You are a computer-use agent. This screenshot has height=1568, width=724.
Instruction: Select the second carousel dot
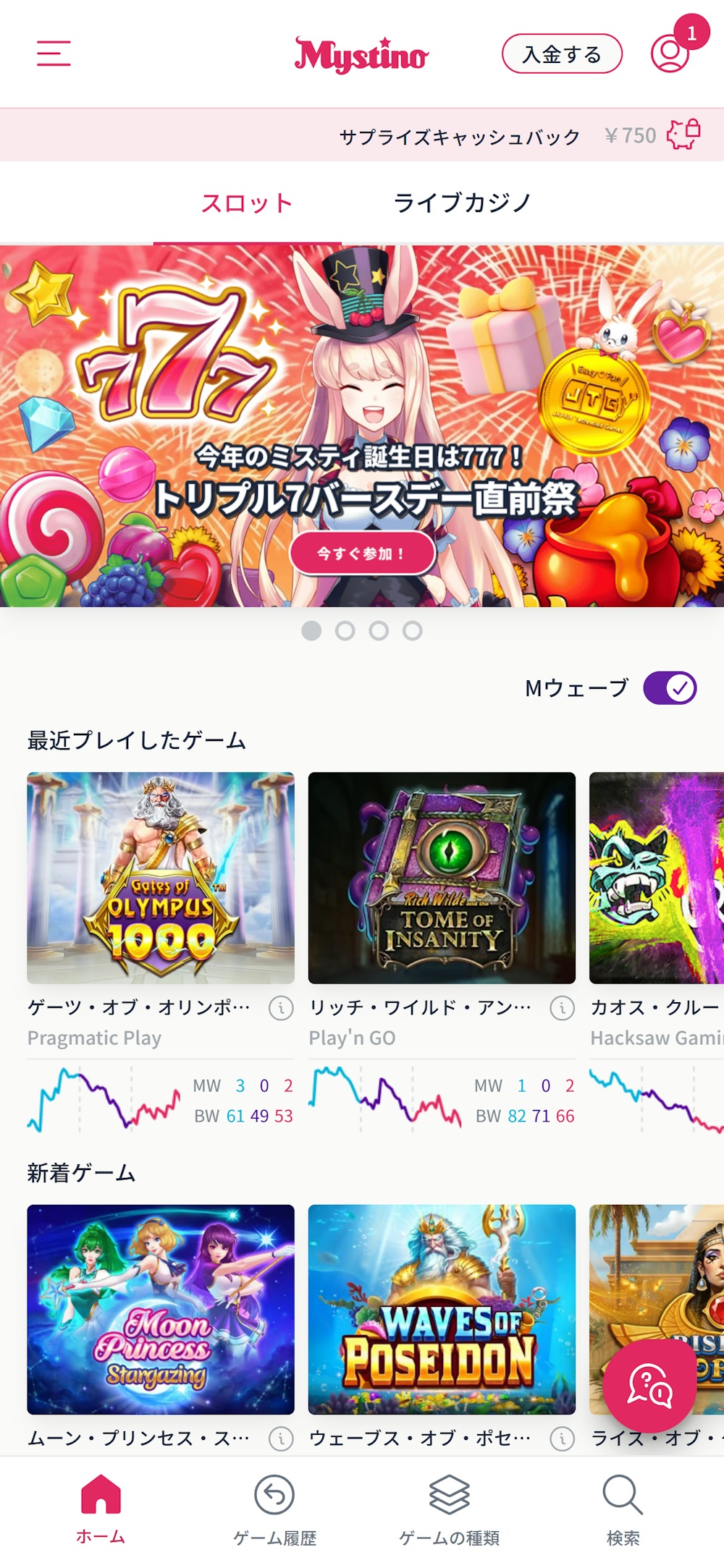(x=345, y=630)
